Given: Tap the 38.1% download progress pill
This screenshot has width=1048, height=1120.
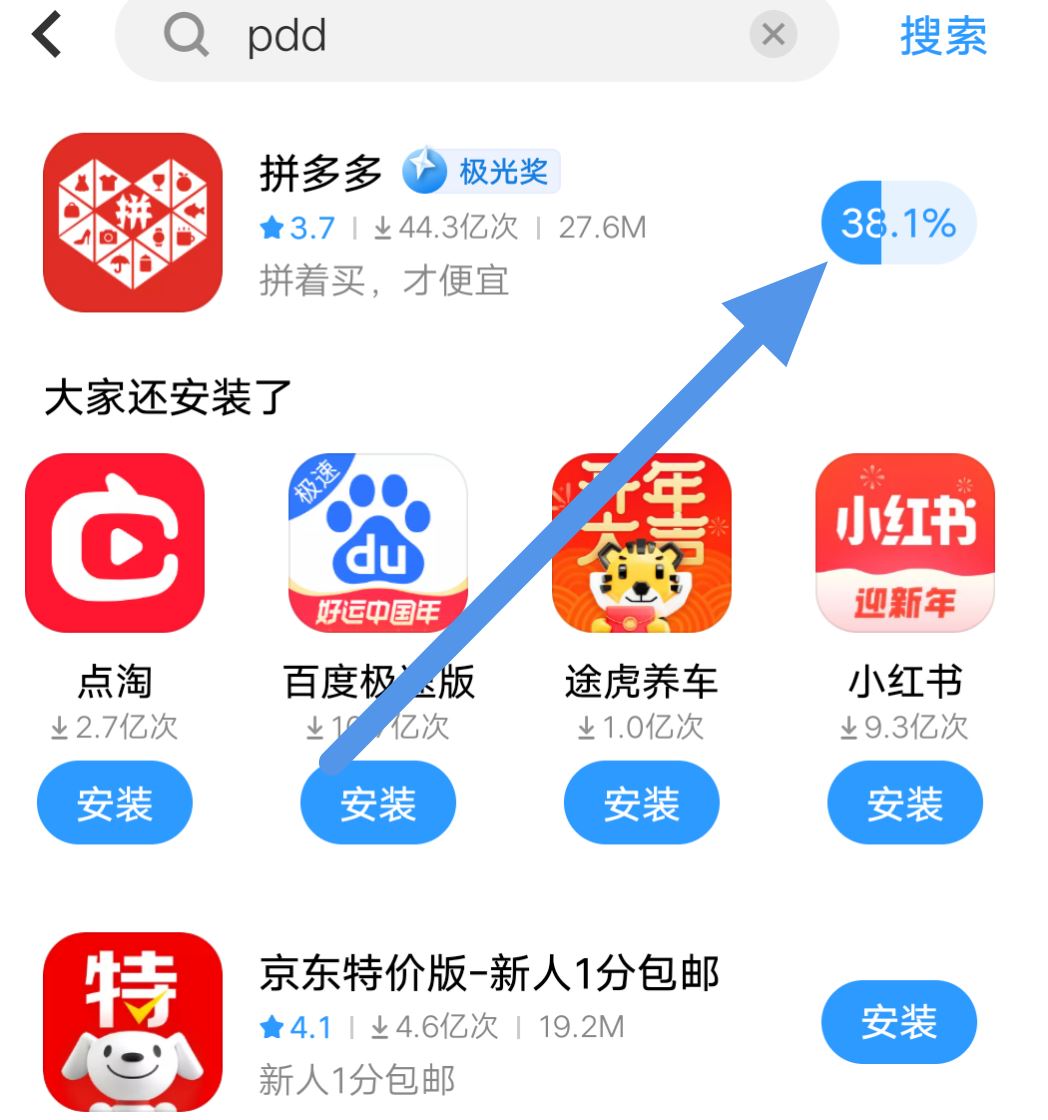Looking at the screenshot, I should coord(897,223).
